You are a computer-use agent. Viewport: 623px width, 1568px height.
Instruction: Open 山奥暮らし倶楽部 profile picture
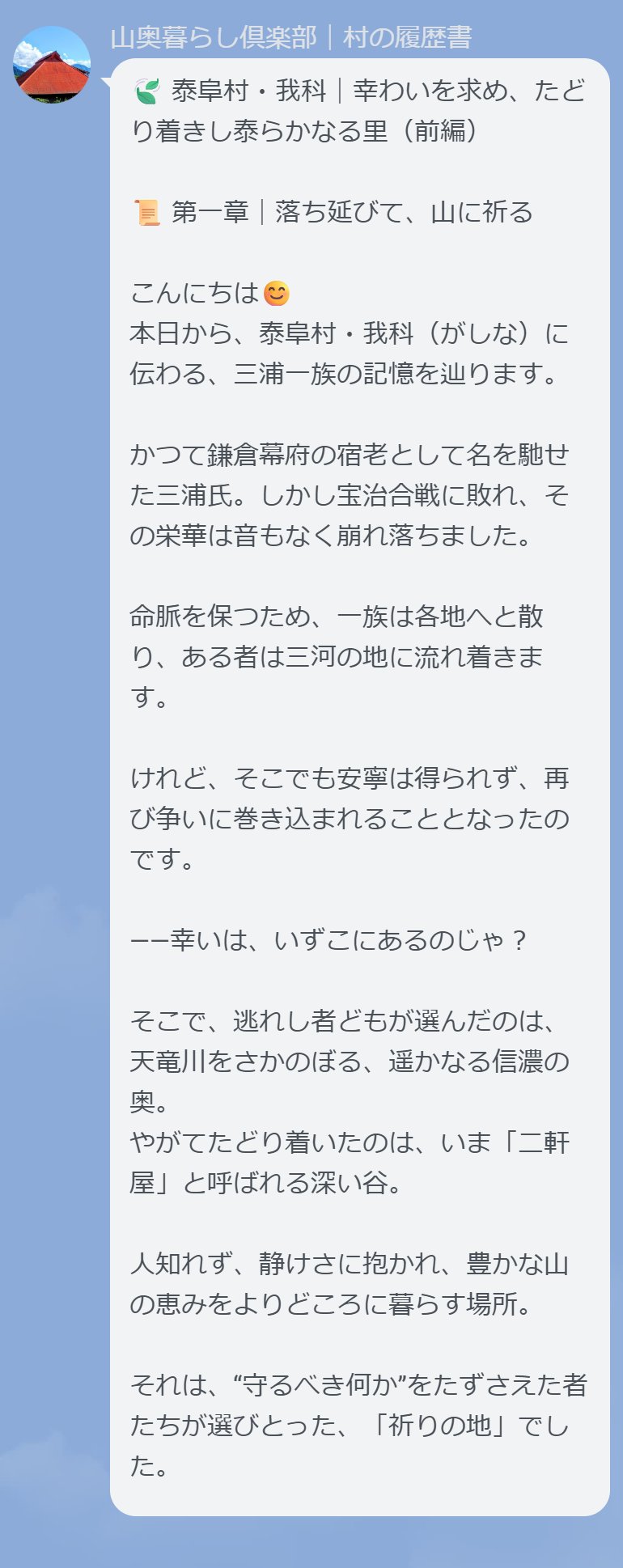pyautogui.click(x=52, y=65)
